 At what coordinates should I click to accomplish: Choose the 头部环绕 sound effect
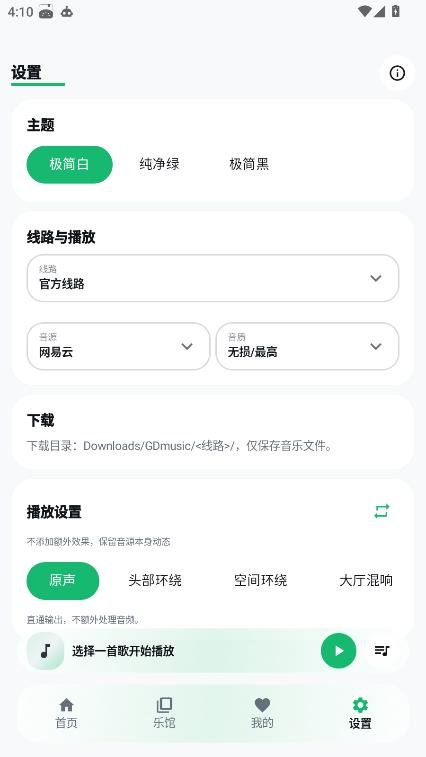[x=155, y=581]
